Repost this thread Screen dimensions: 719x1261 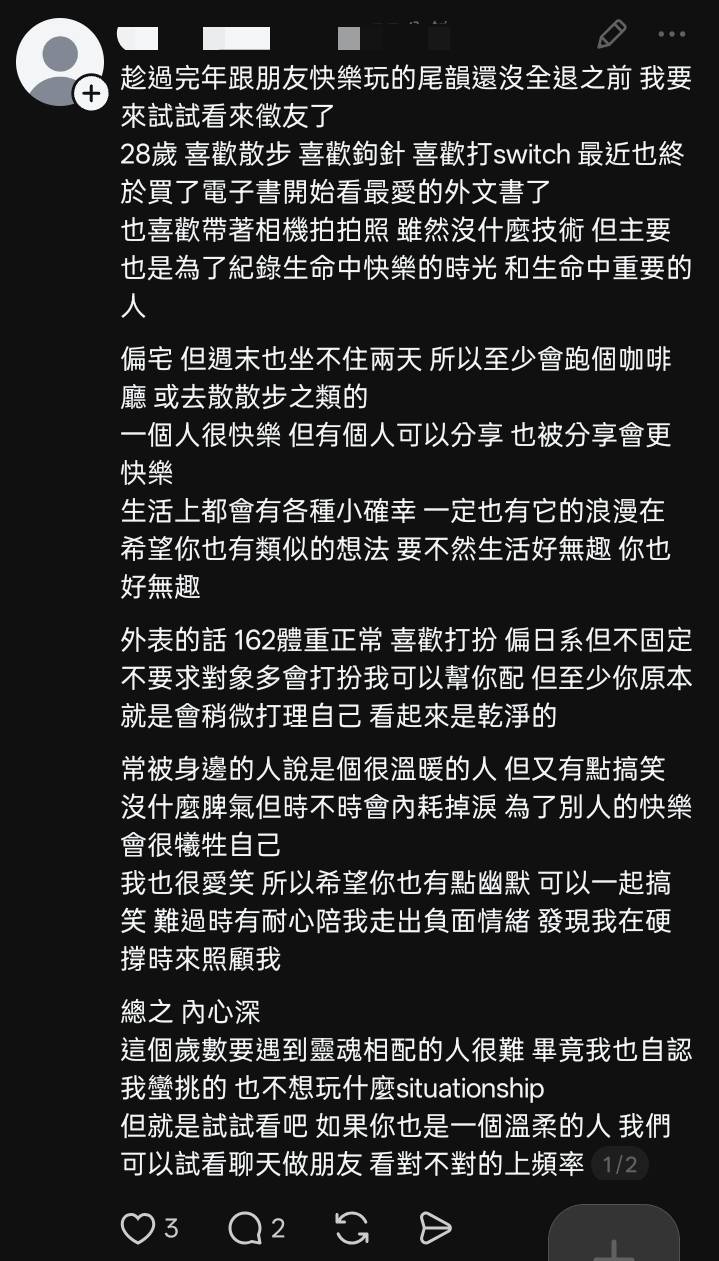pyautogui.click(x=351, y=1228)
